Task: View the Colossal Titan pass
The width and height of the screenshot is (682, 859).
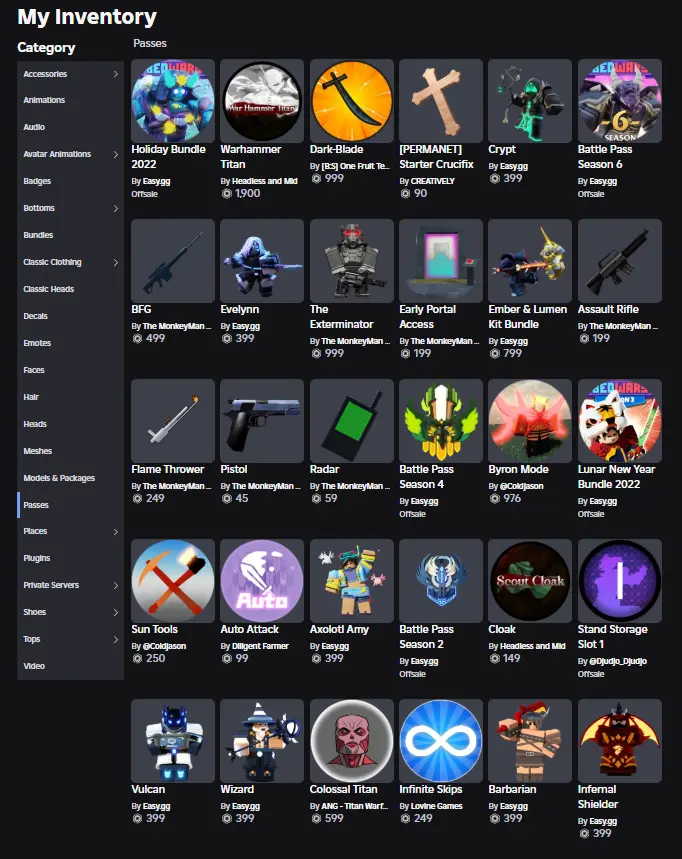Action: tap(351, 741)
